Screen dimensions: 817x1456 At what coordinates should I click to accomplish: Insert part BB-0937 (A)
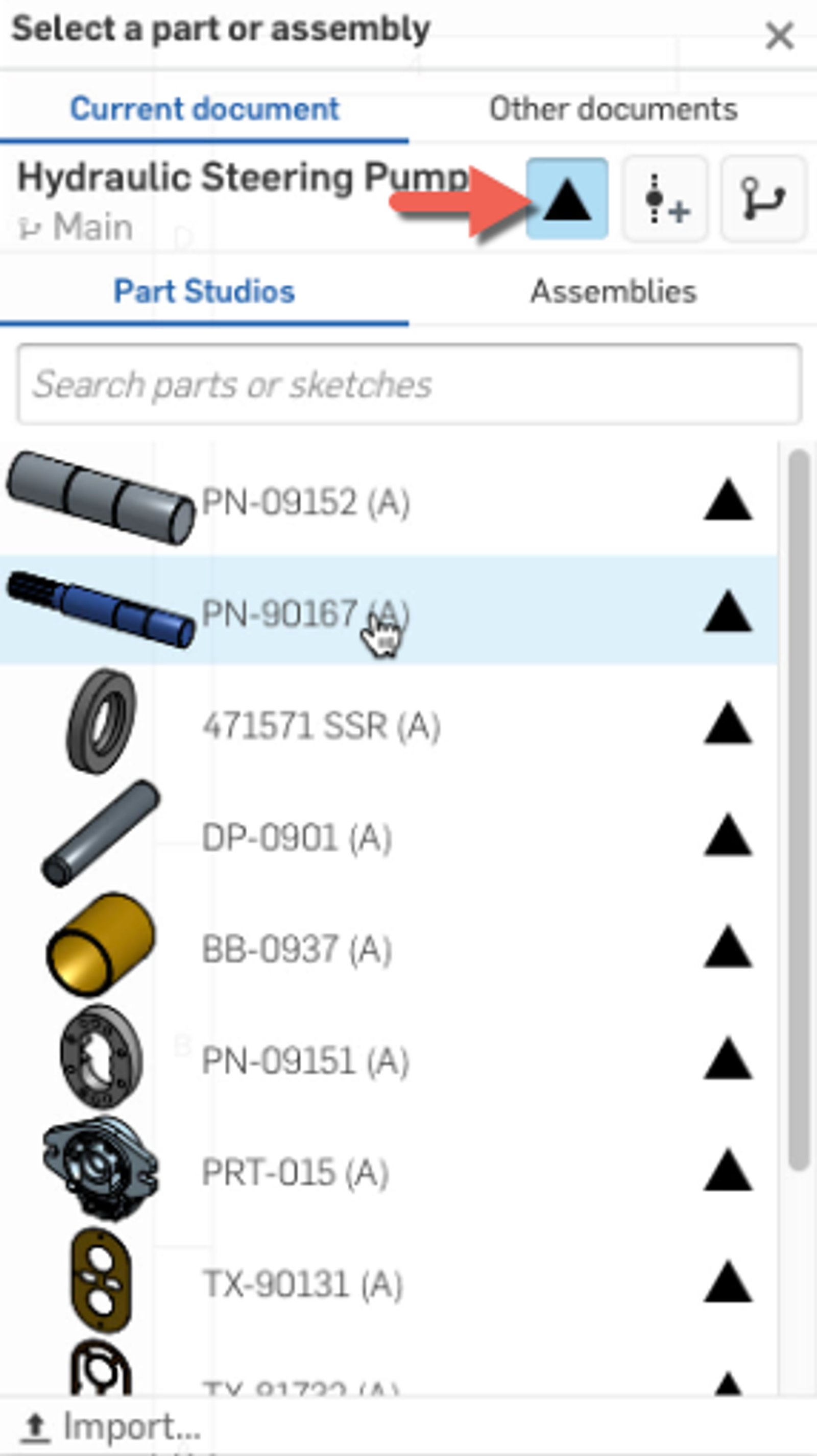297,948
